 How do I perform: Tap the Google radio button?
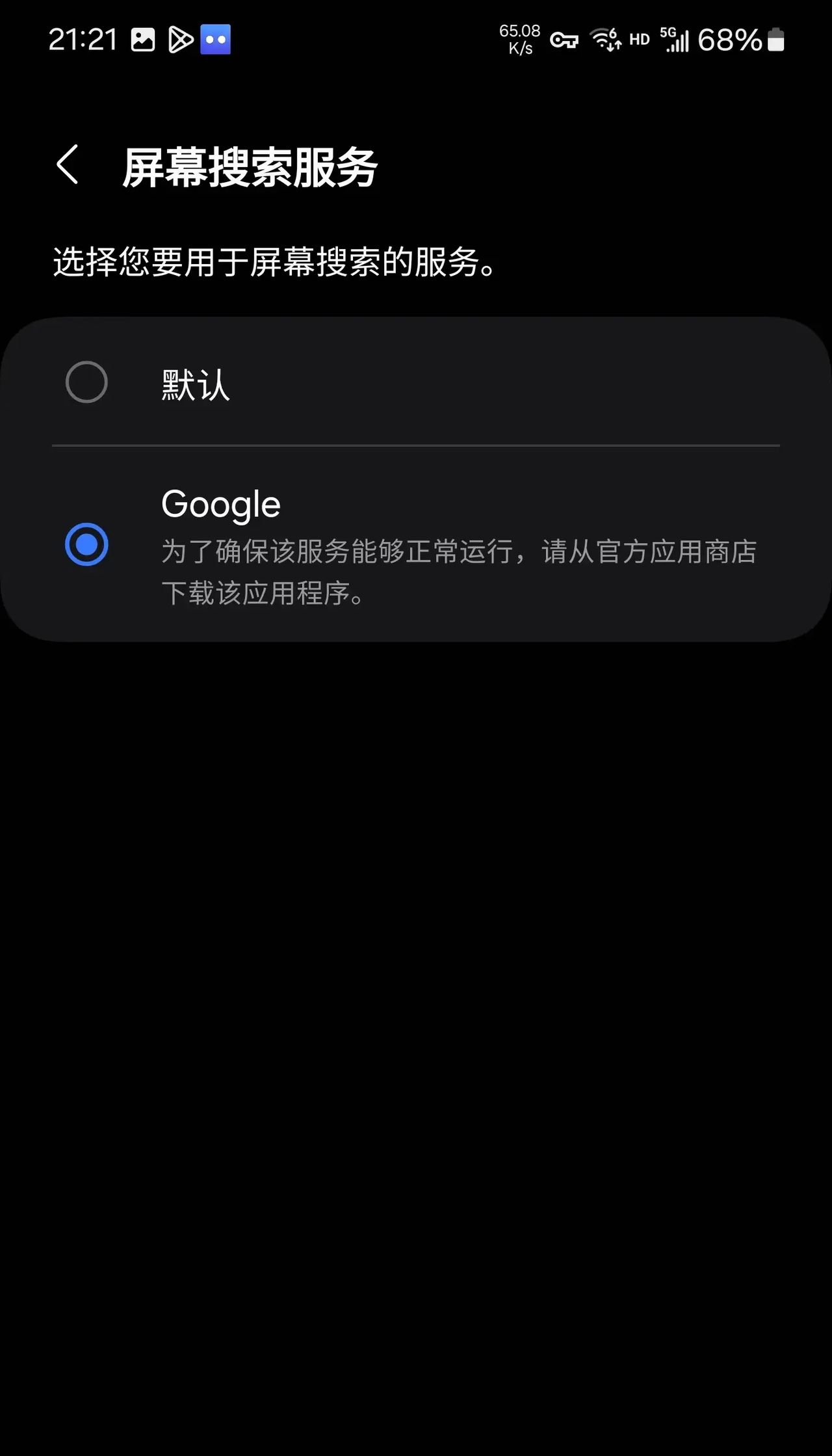86,543
